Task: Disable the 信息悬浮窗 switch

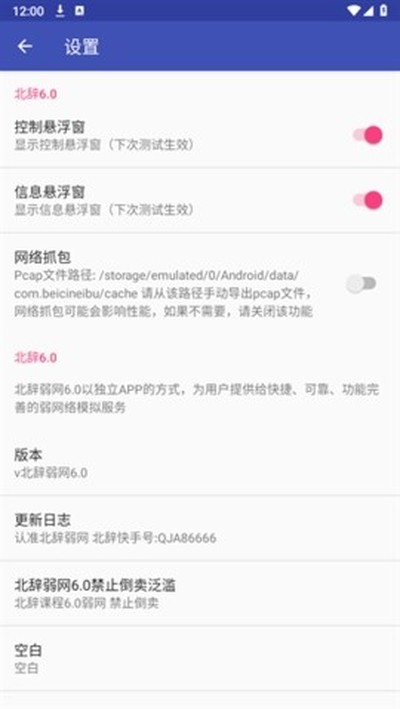Action: click(x=368, y=200)
